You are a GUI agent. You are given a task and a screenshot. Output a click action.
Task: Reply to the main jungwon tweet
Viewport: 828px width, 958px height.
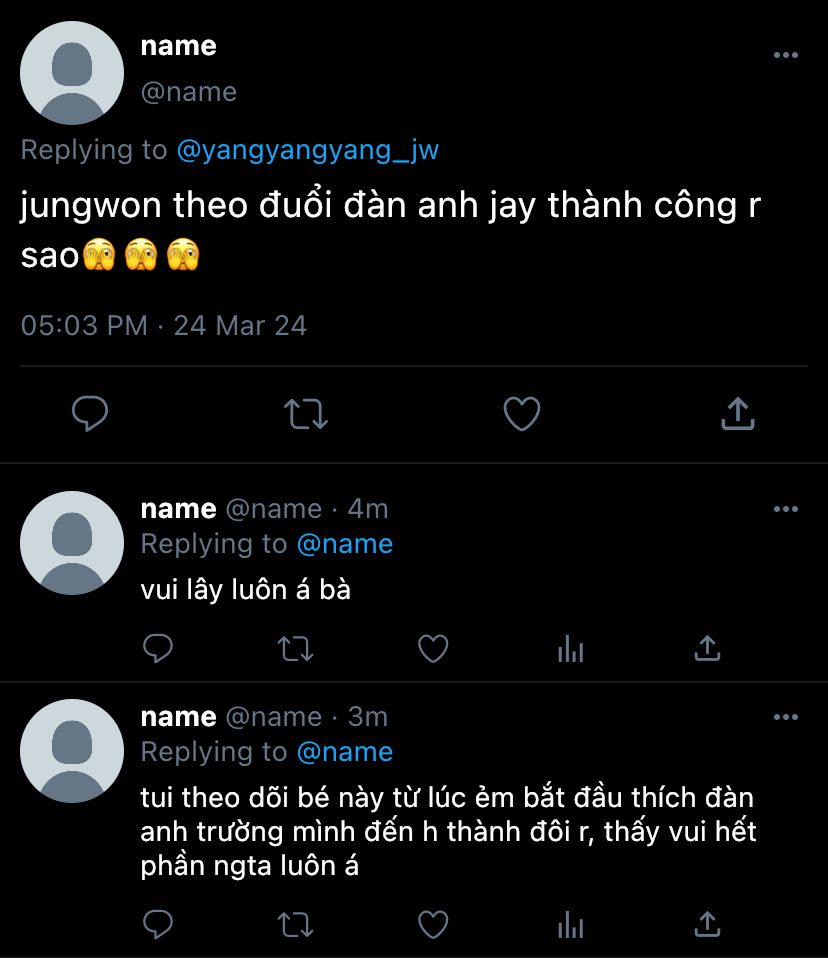point(90,413)
